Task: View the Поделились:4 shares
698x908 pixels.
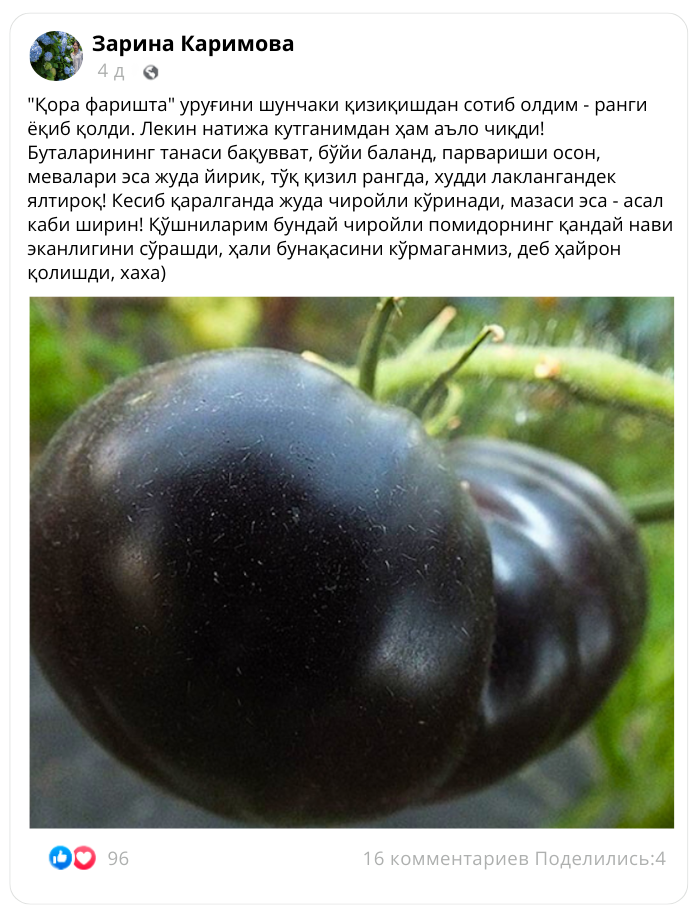Action: click(x=600, y=858)
